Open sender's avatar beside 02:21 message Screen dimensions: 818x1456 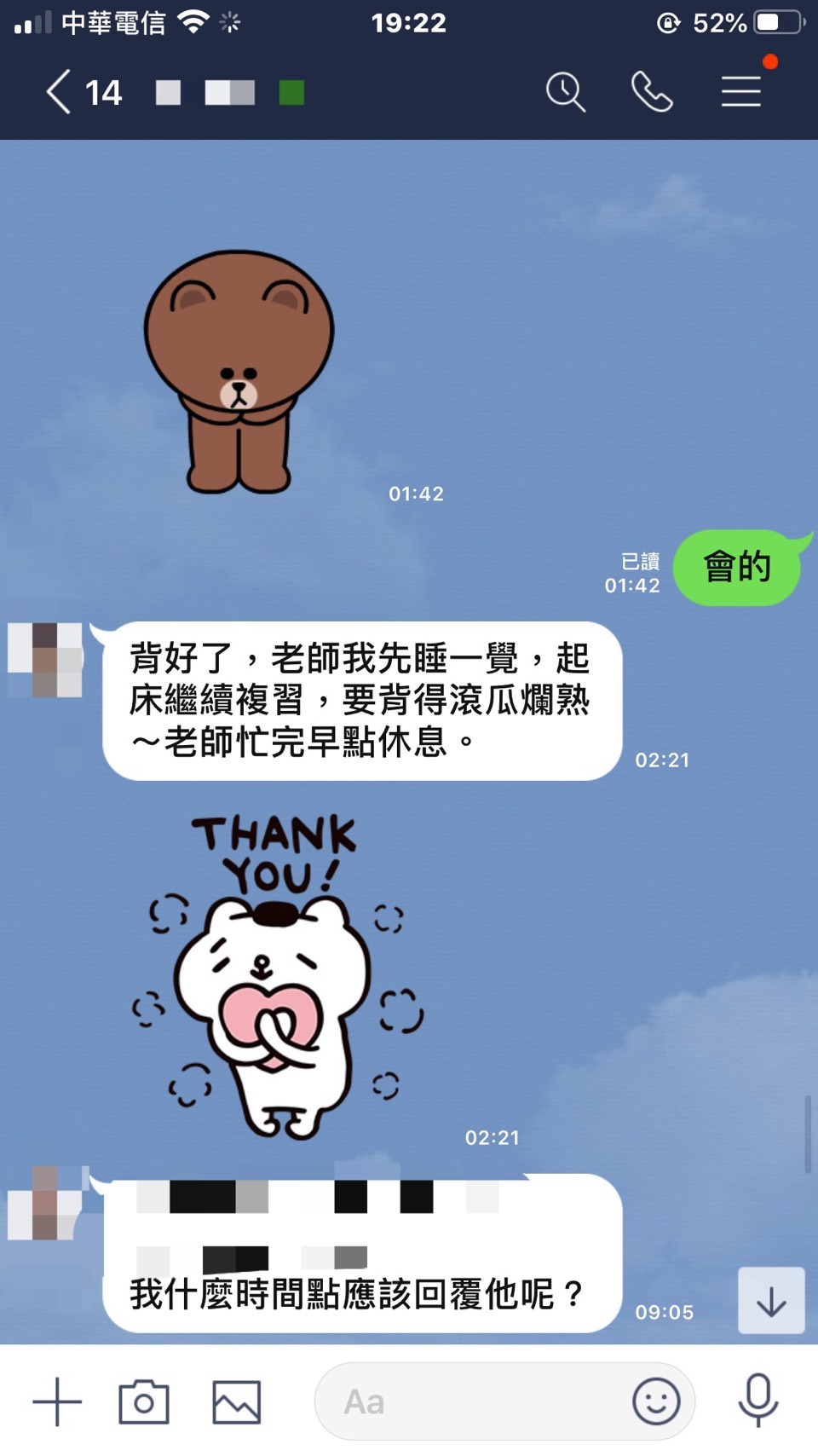pyautogui.click(x=46, y=661)
